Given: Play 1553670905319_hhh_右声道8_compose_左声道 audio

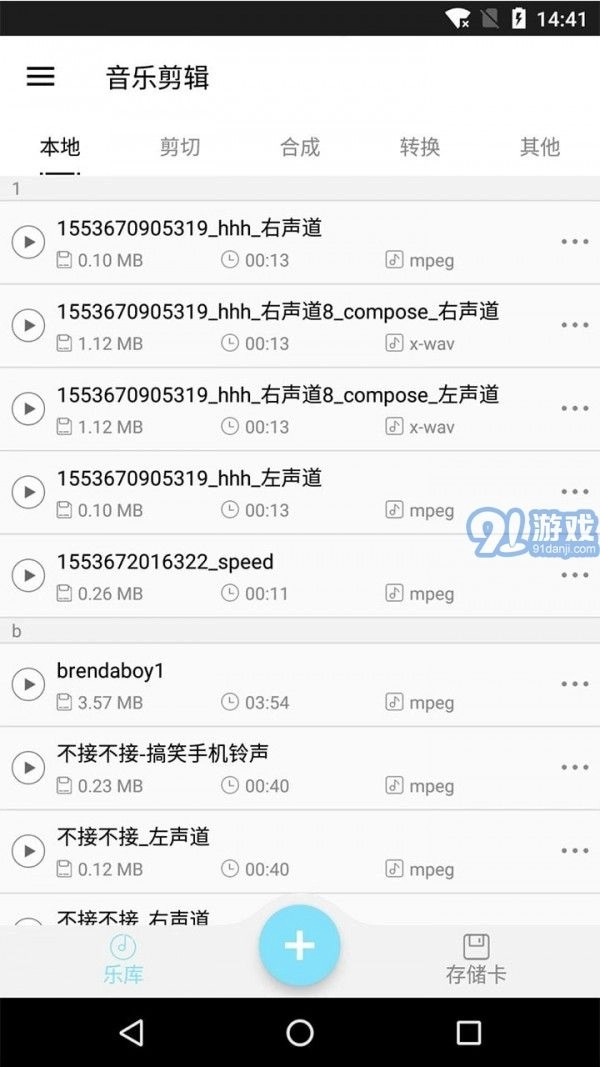Looking at the screenshot, I should coord(28,408).
